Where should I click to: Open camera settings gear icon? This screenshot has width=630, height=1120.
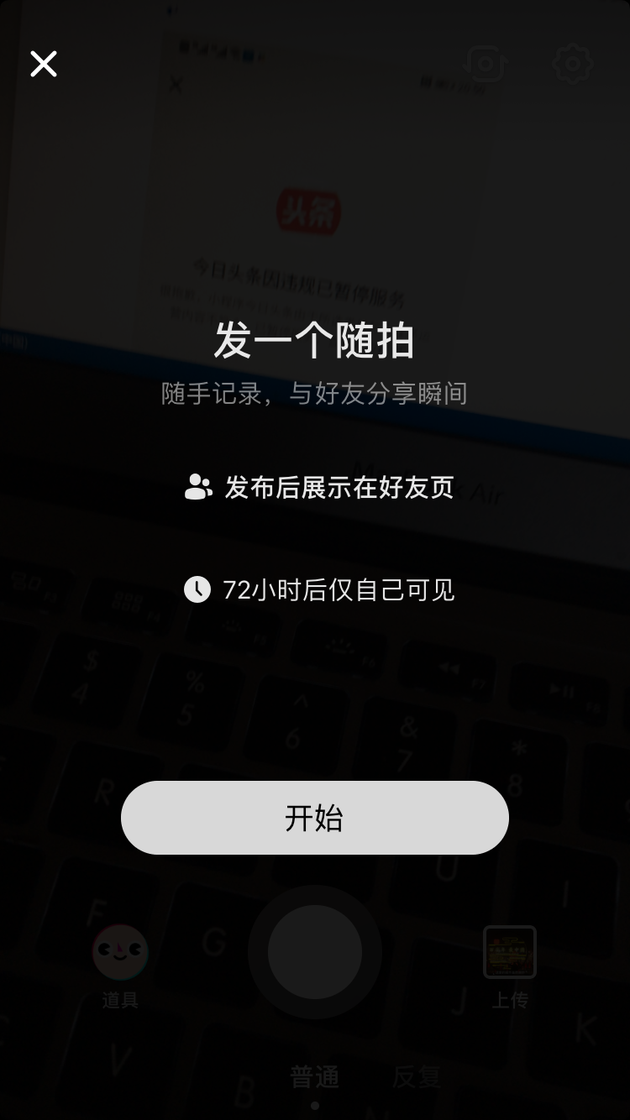click(x=573, y=64)
